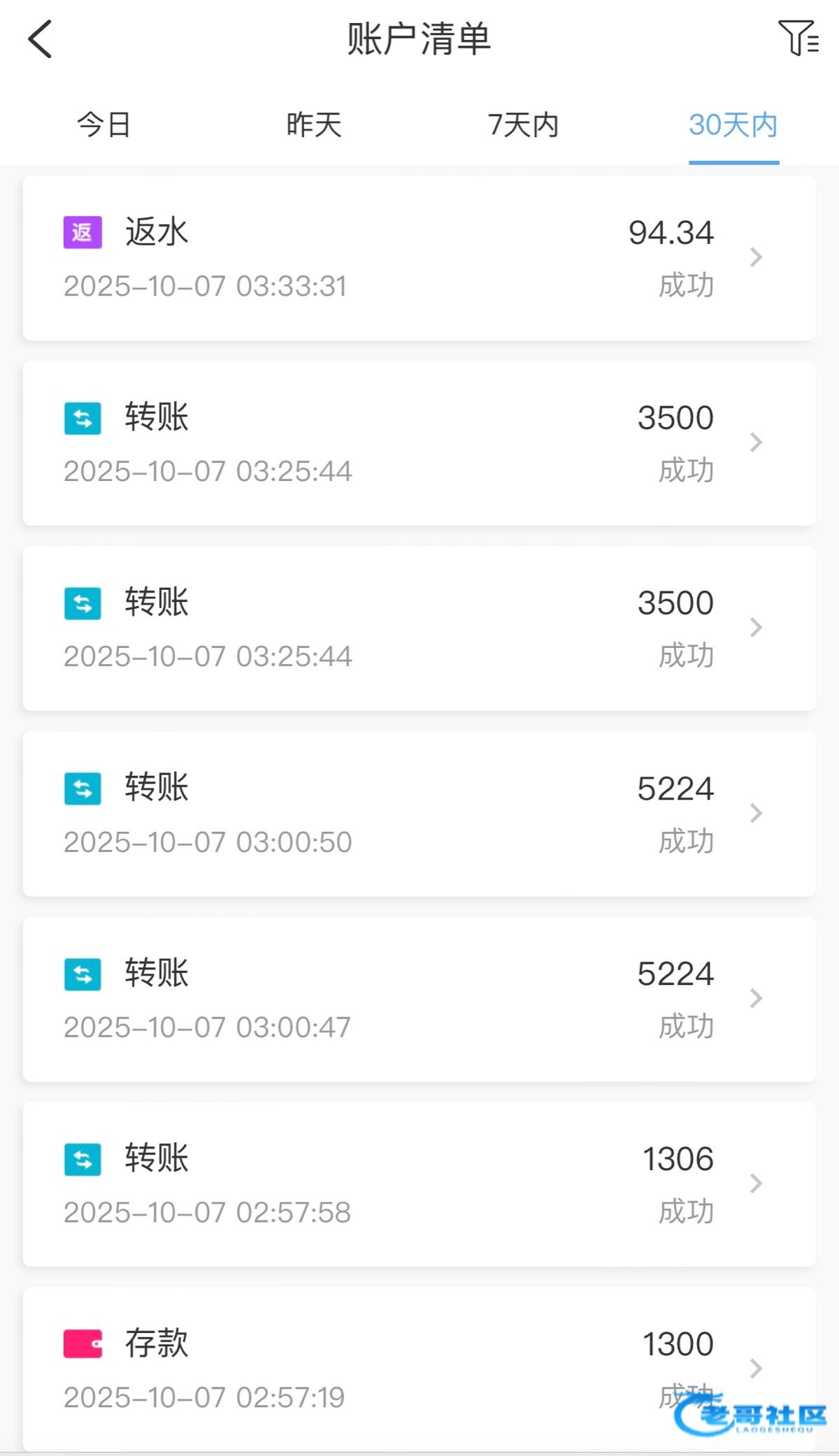839x1456 pixels.
Task: View the 5224 转账 at 03:00:47
Action: [419, 999]
